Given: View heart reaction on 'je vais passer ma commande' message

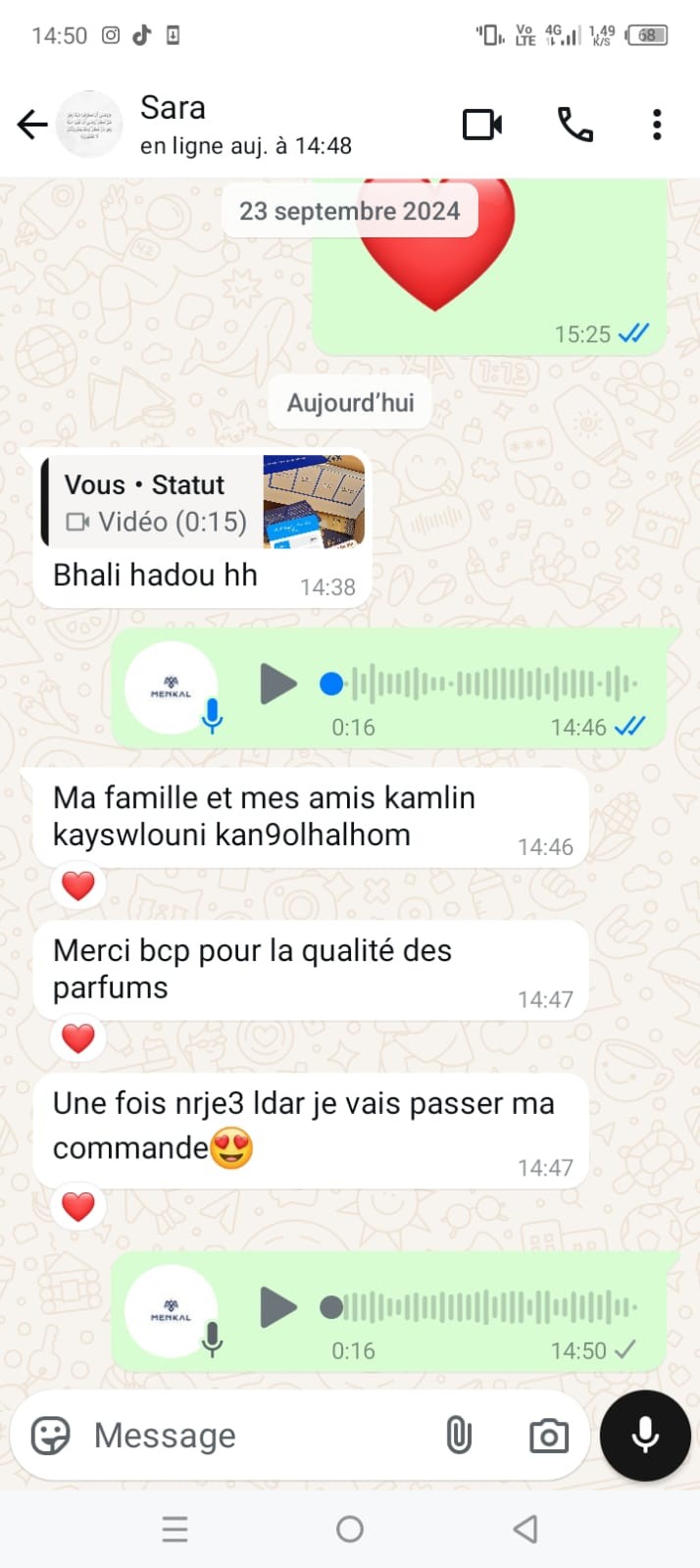Looking at the screenshot, I should click(x=78, y=1206).
